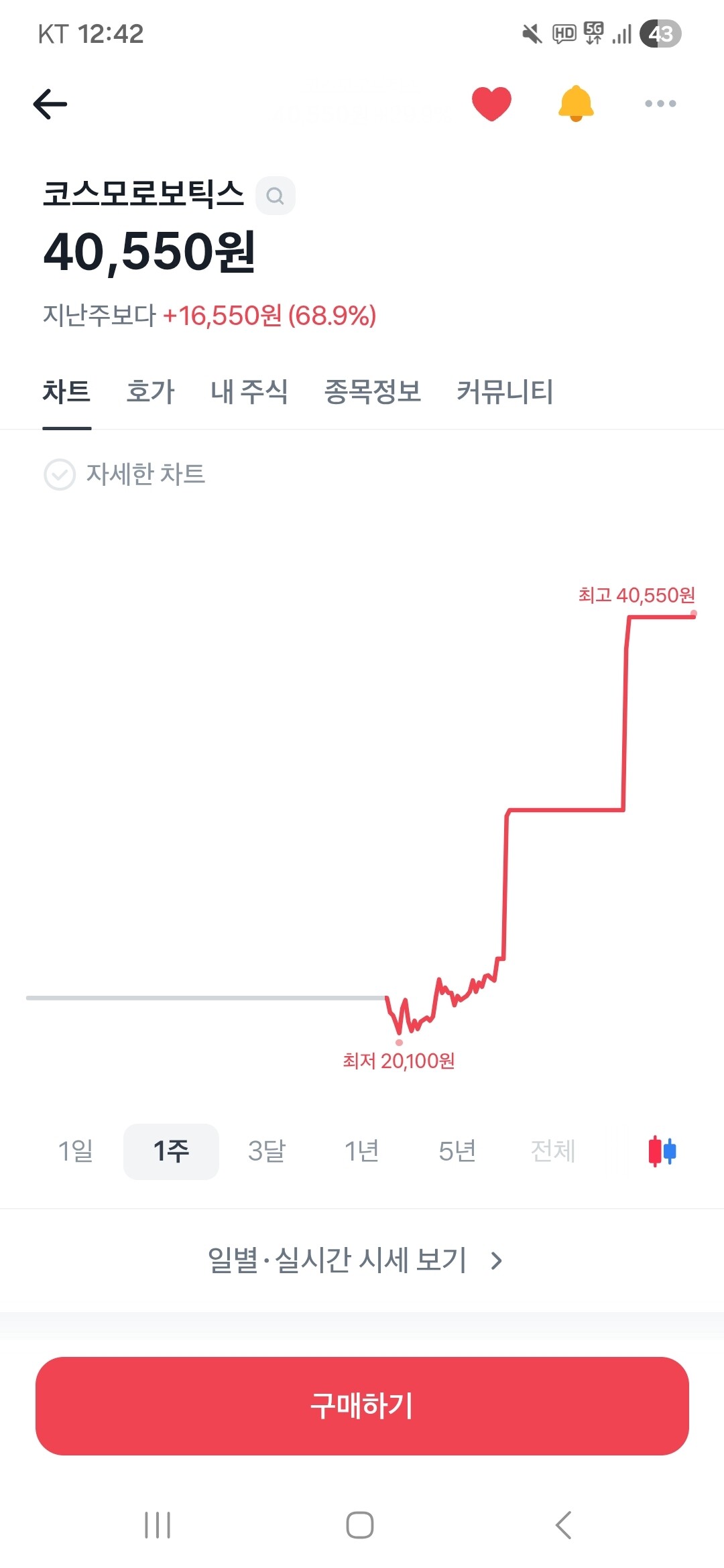Toggle the heart favorite icon
Screen dimensions: 724x1568
491,104
